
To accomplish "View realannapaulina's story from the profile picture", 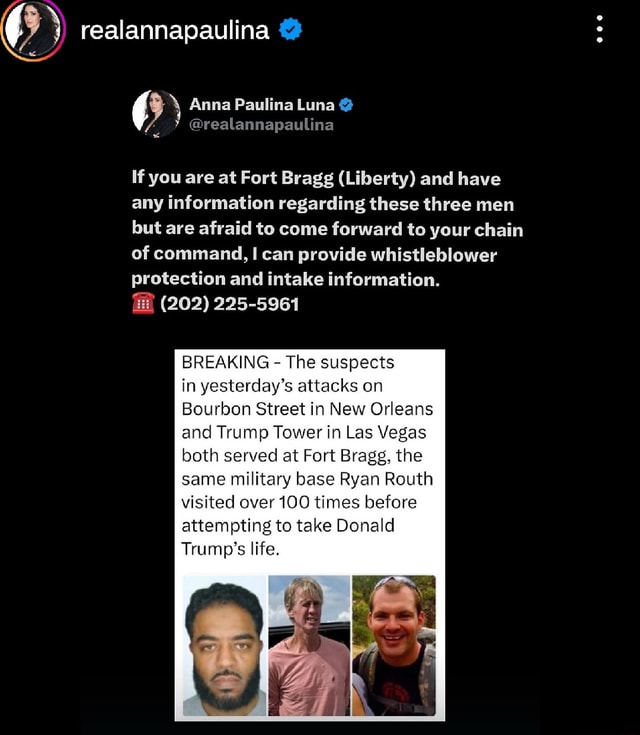I will (x=33, y=31).
